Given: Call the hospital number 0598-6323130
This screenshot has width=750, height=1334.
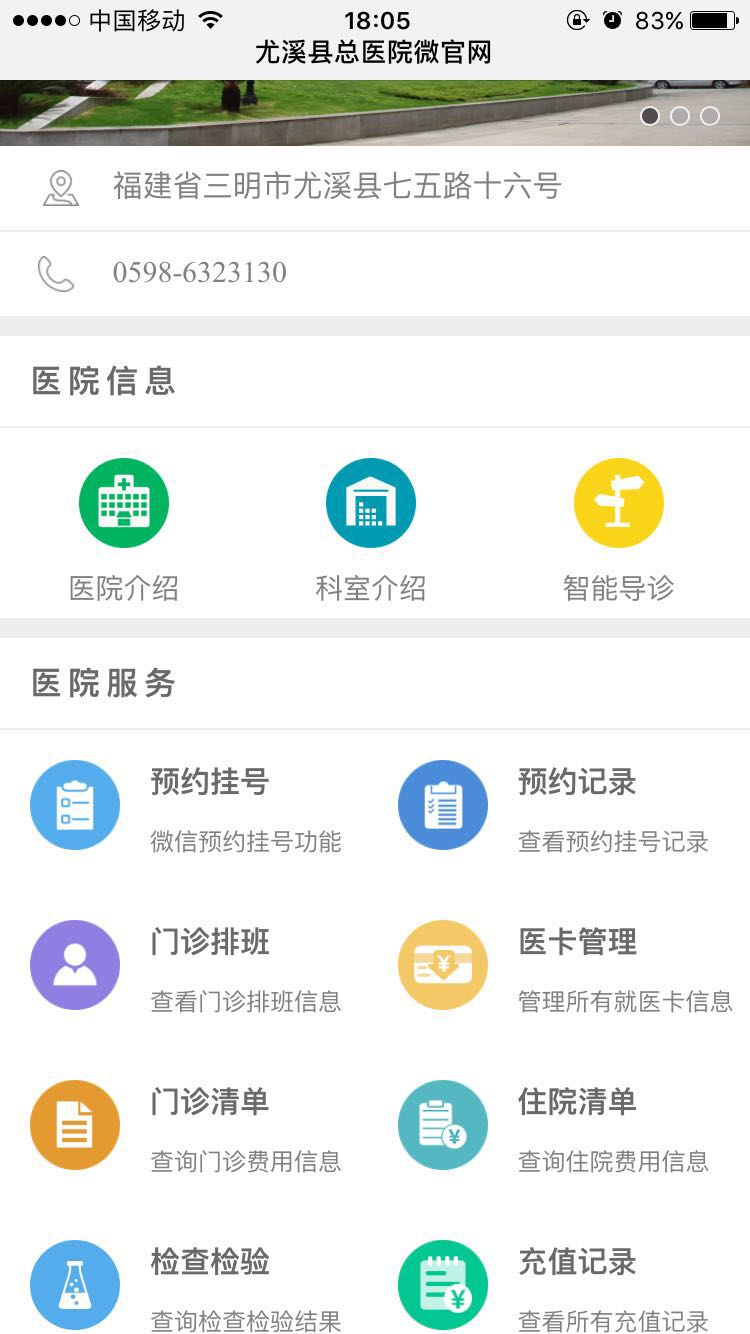Looking at the screenshot, I should [200, 273].
